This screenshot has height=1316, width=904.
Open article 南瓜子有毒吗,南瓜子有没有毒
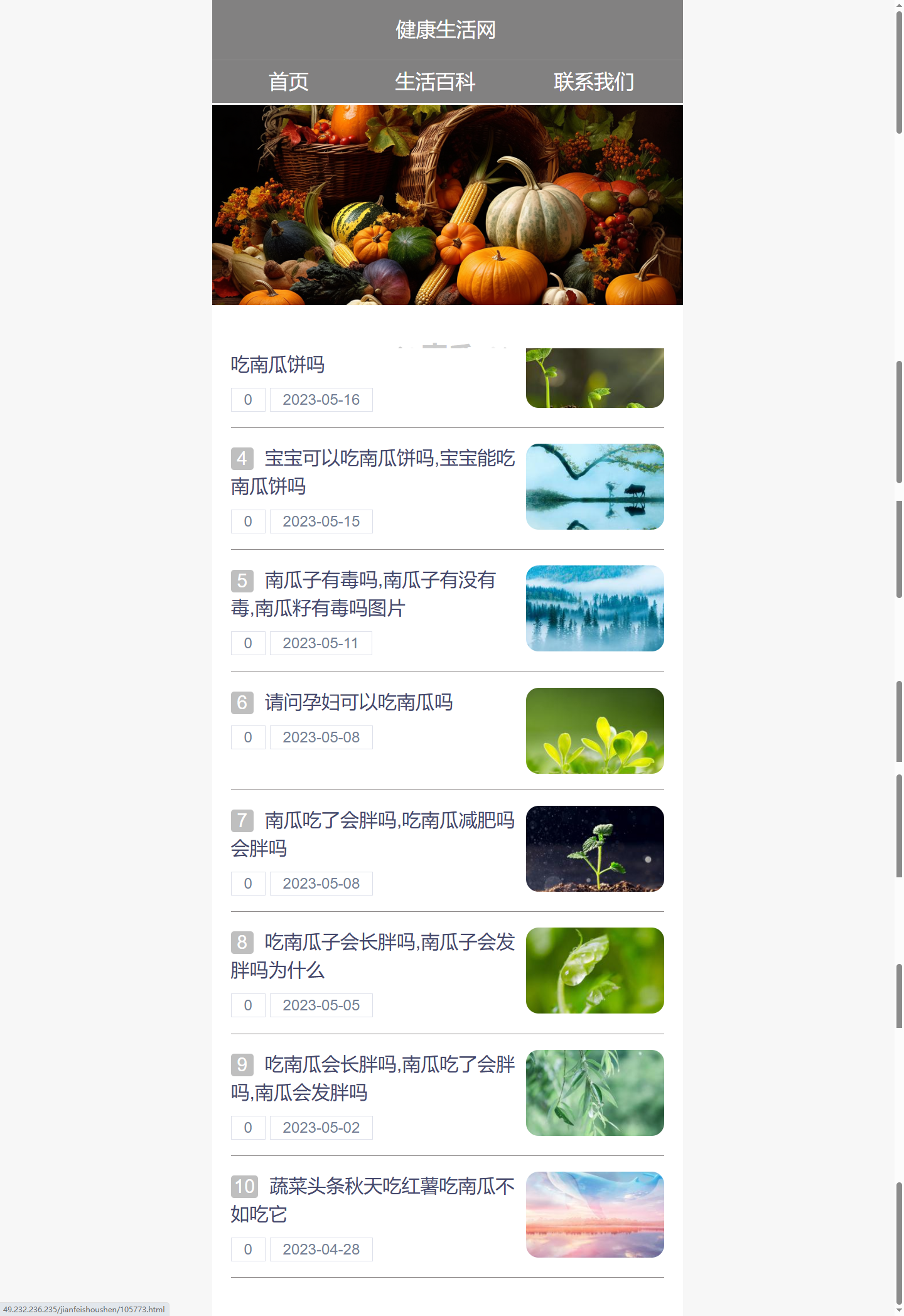[x=363, y=594]
